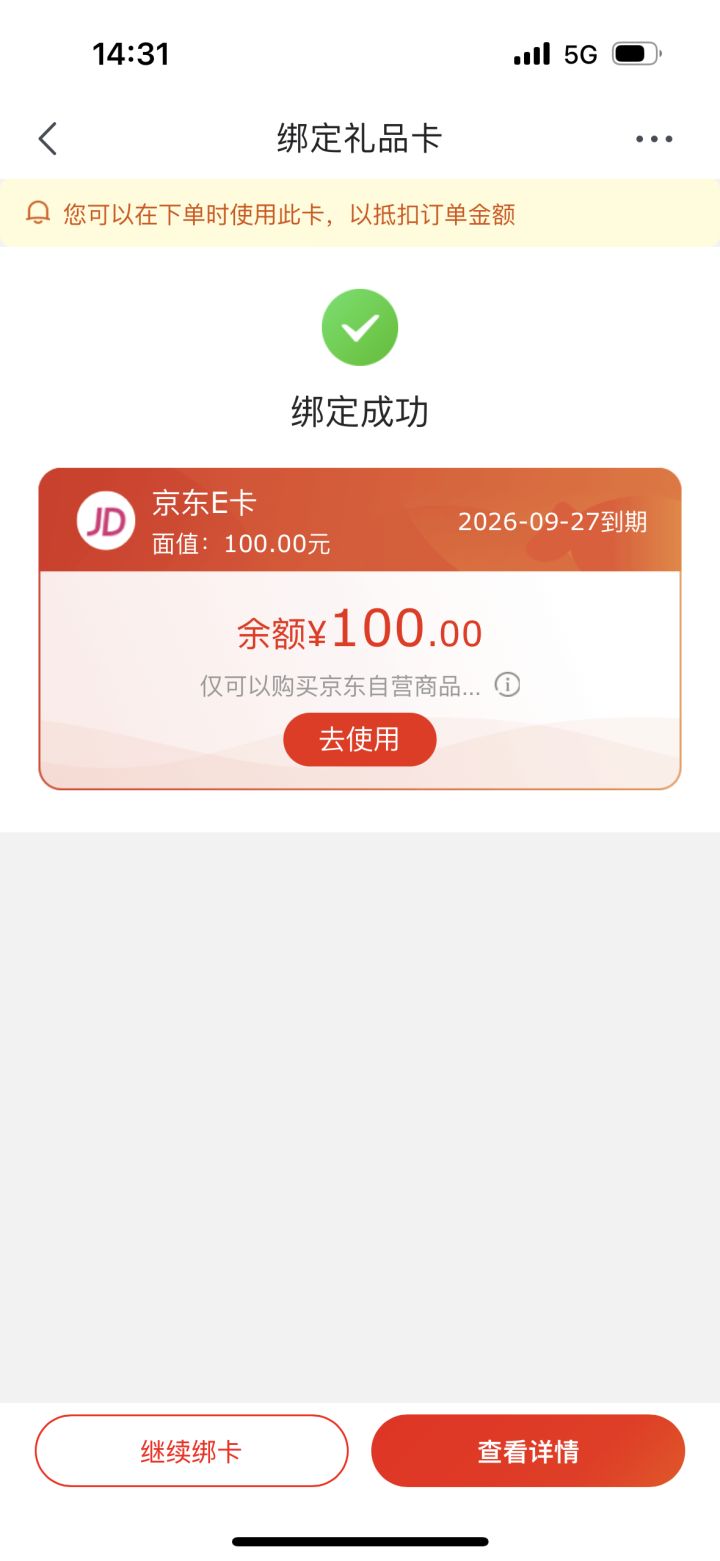Viewport: 720px width, 1561px height.
Task: Tap the yellow notice banner about card usage
Action: (360, 214)
